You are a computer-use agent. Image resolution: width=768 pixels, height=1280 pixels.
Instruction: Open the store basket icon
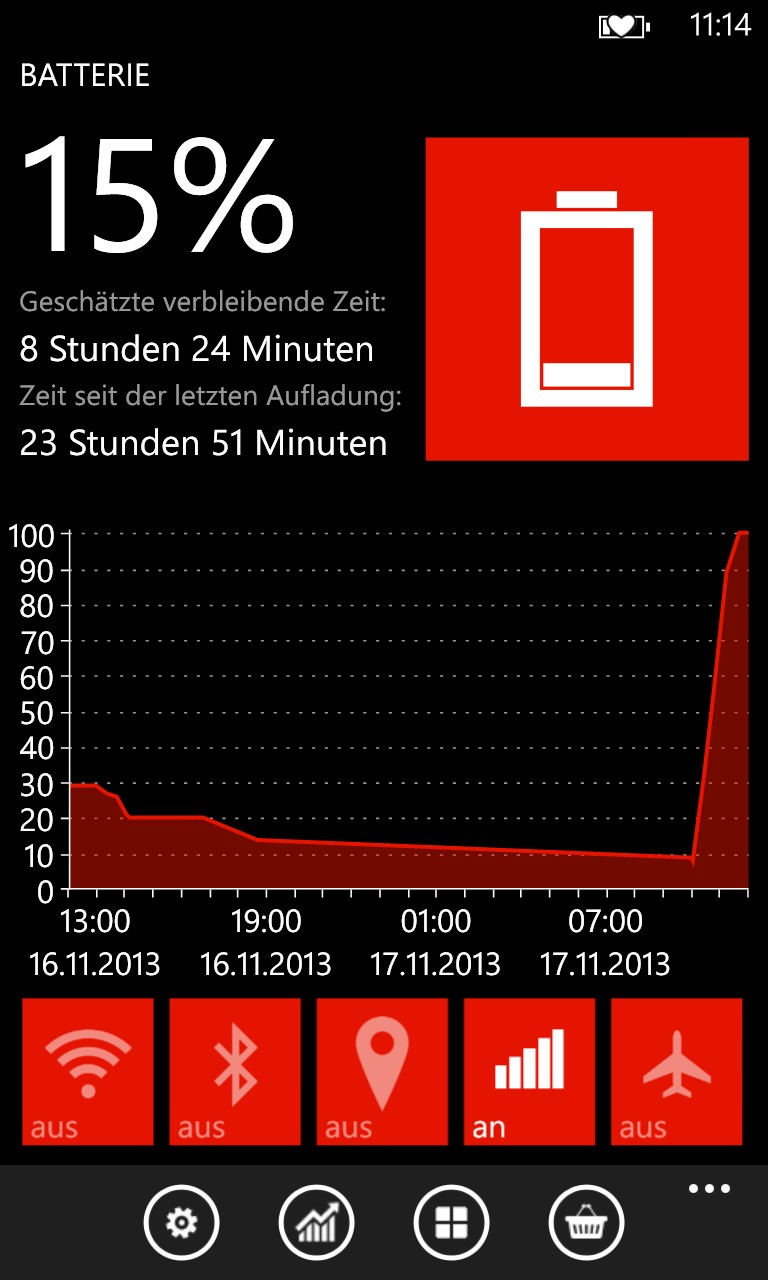pos(586,1222)
